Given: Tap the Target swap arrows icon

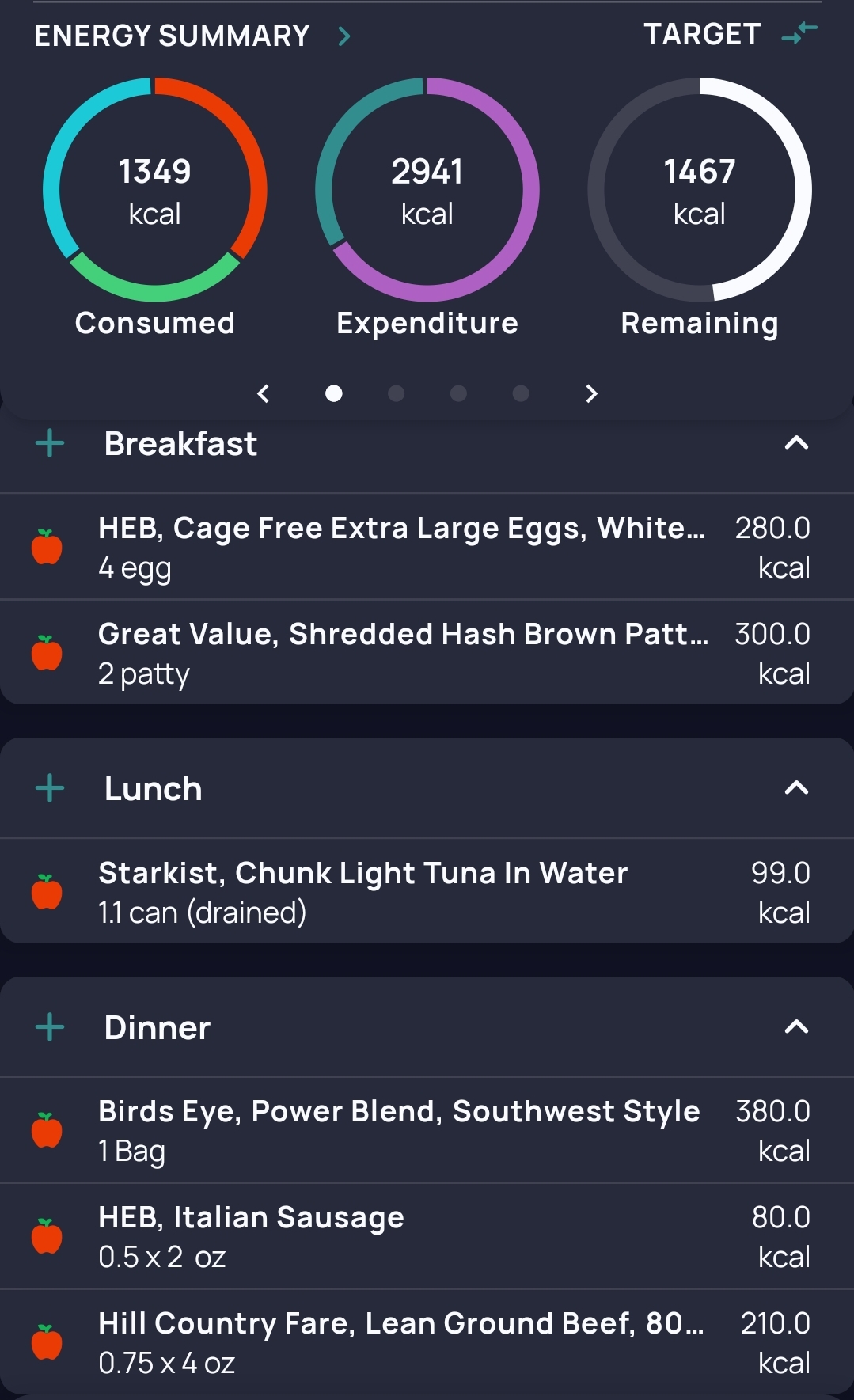Looking at the screenshot, I should pyautogui.click(x=799, y=34).
